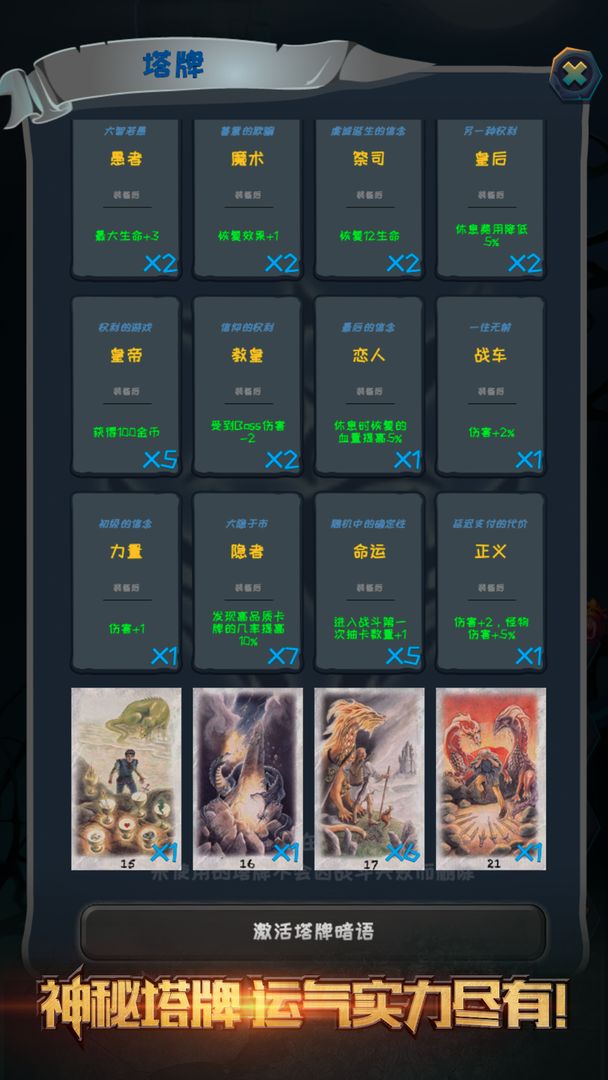Open the 皇后 card
The height and width of the screenshot is (1080, 608).
pyautogui.click(x=491, y=200)
